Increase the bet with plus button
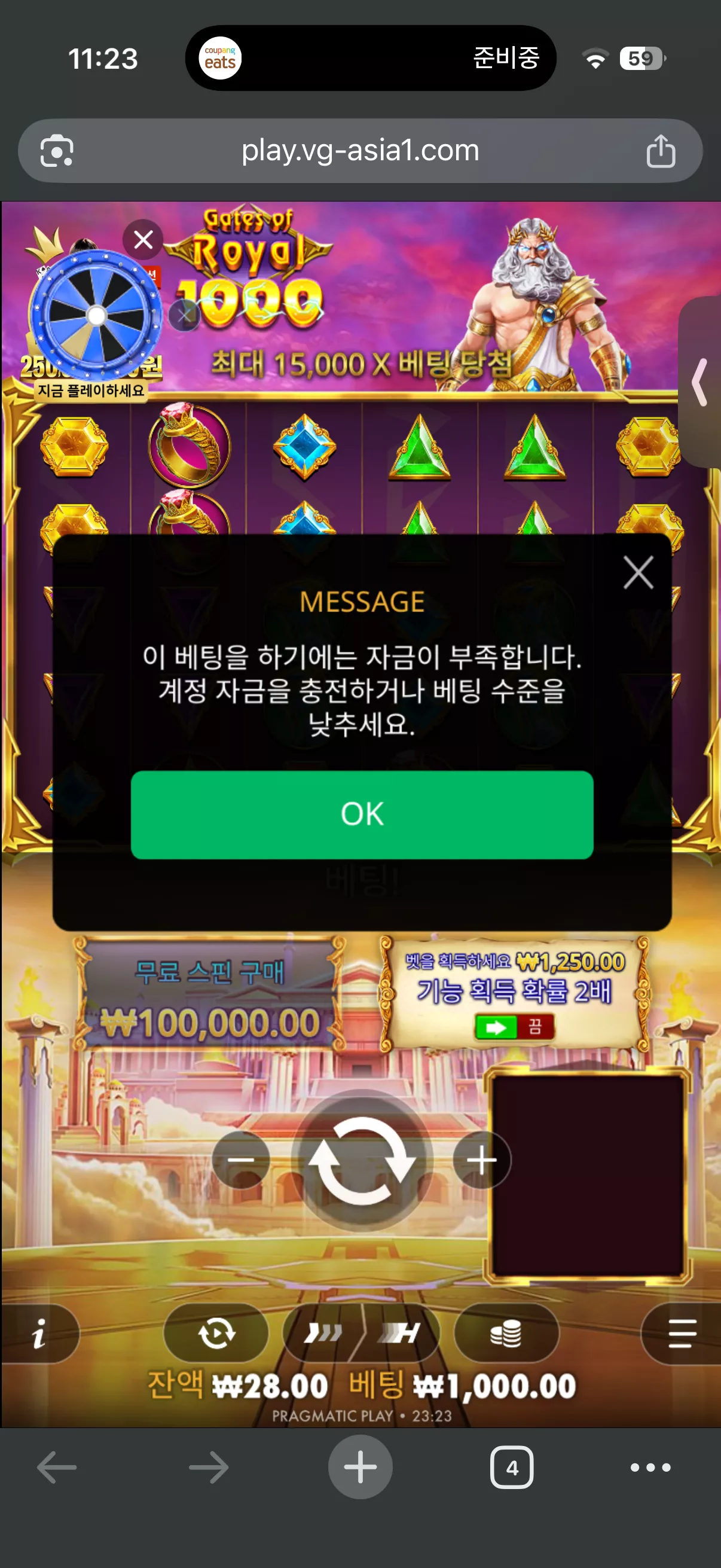 click(x=482, y=1160)
